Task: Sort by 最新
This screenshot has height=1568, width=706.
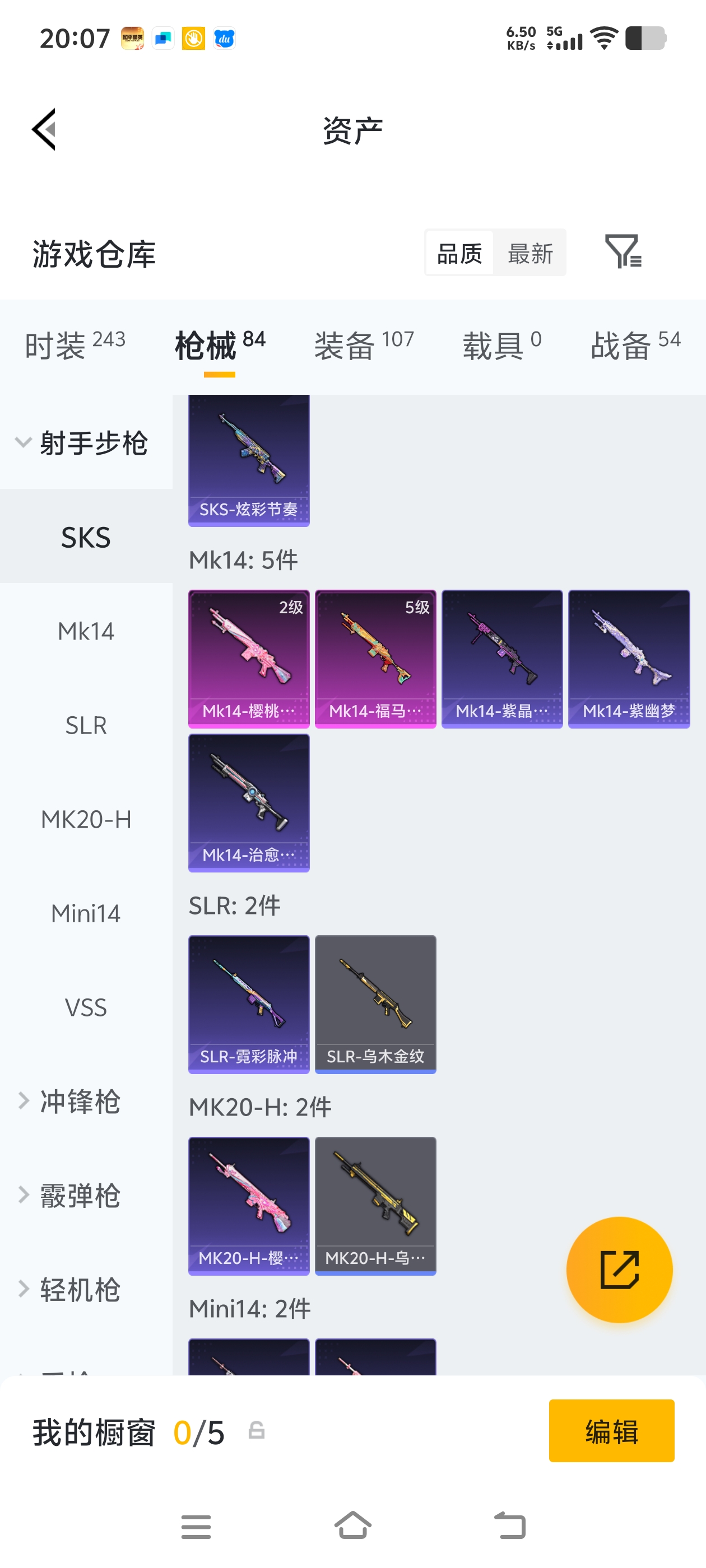Action: (x=529, y=253)
